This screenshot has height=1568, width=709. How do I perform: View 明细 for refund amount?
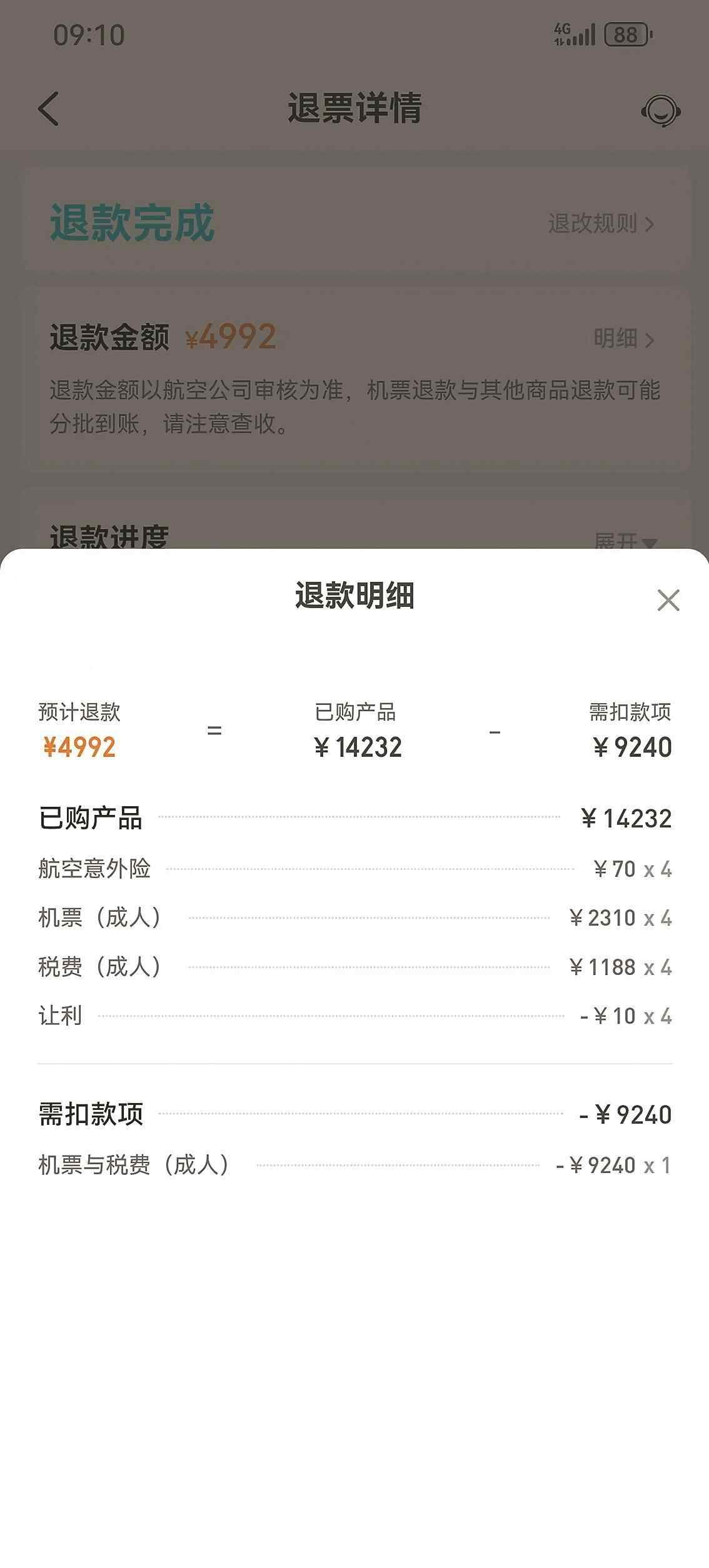pos(623,338)
